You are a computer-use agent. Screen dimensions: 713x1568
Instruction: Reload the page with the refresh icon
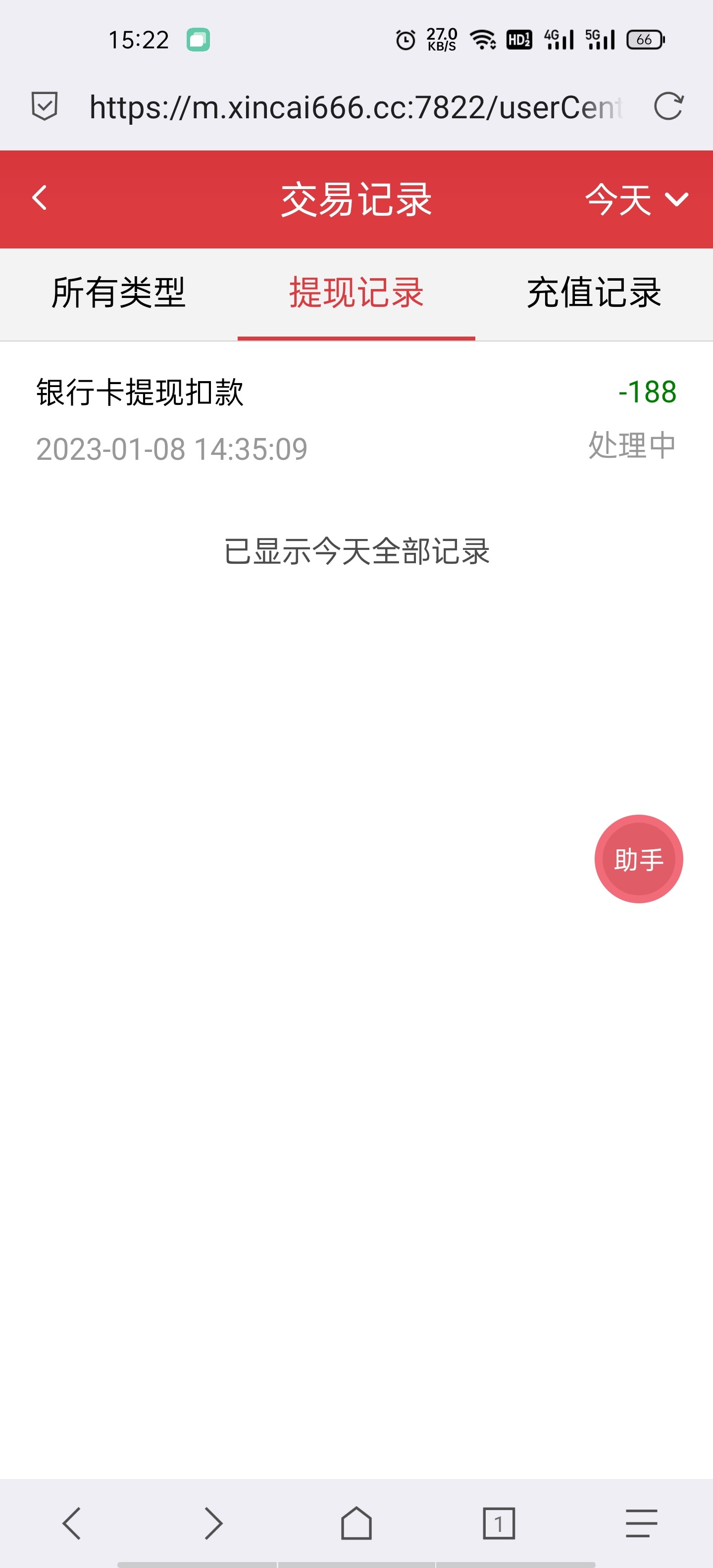click(668, 107)
